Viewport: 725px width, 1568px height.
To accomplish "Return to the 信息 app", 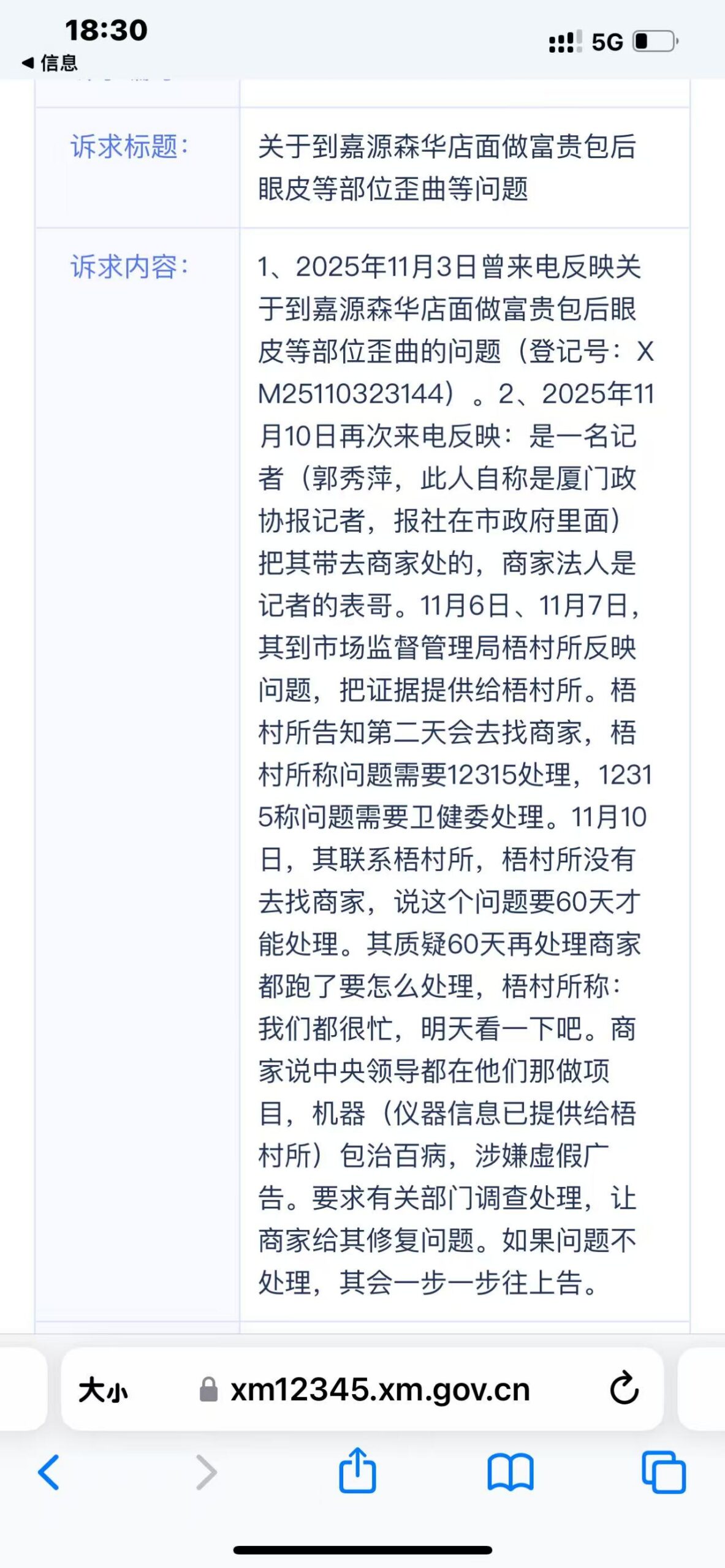I will pyautogui.click(x=50, y=62).
